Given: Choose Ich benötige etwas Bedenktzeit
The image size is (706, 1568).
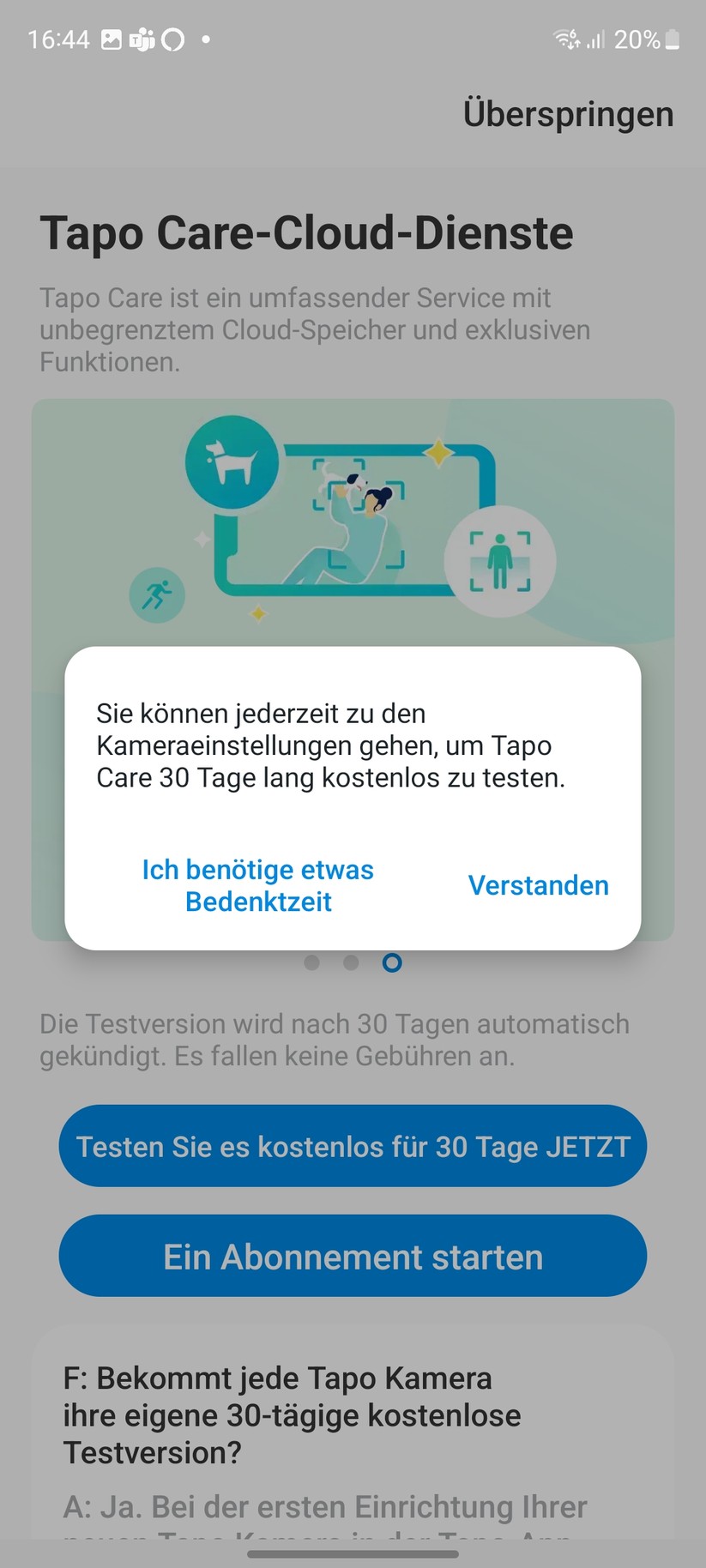Looking at the screenshot, I should [257, 885].
